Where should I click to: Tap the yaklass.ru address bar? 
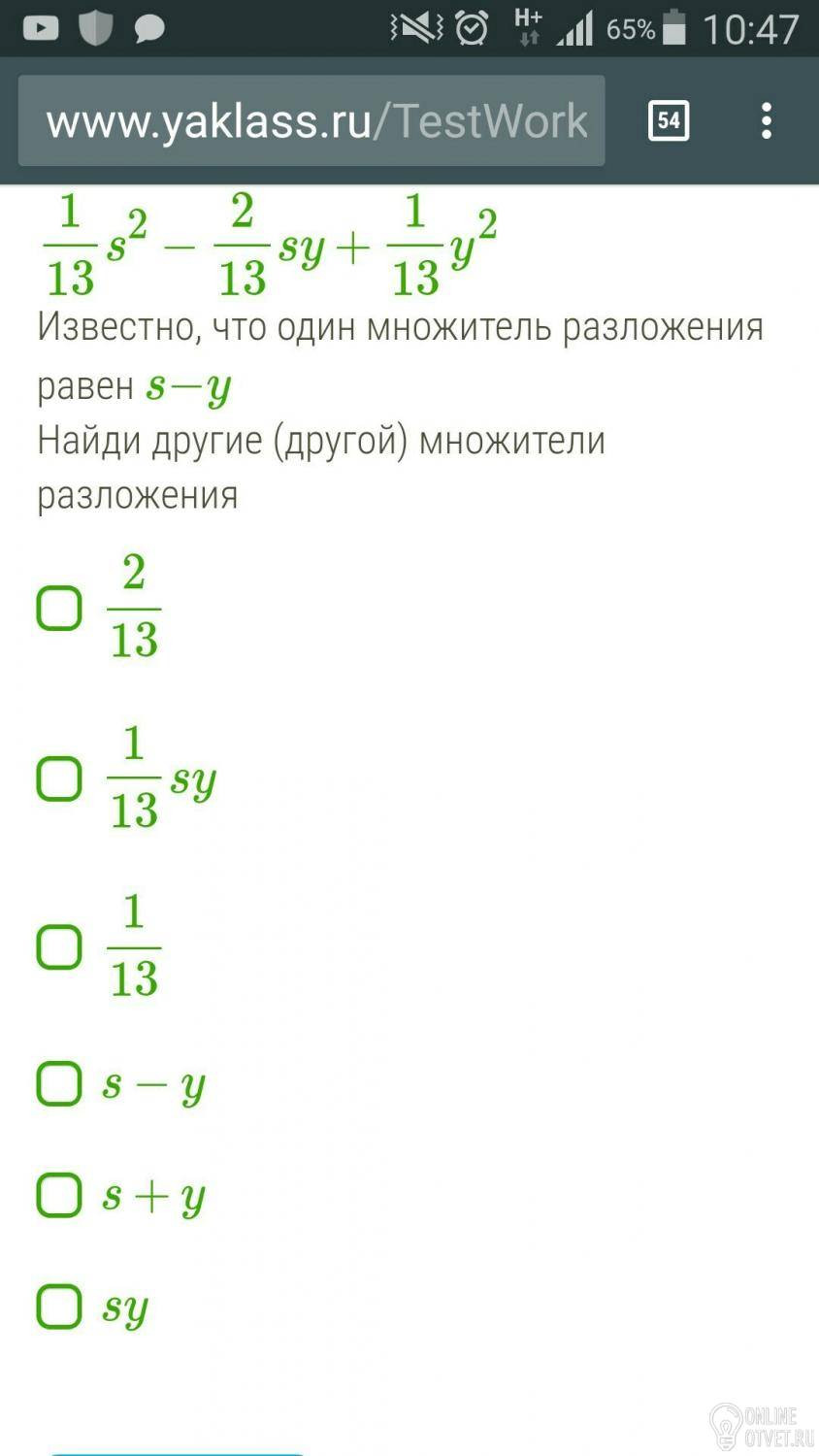click(x=311, y=121)
